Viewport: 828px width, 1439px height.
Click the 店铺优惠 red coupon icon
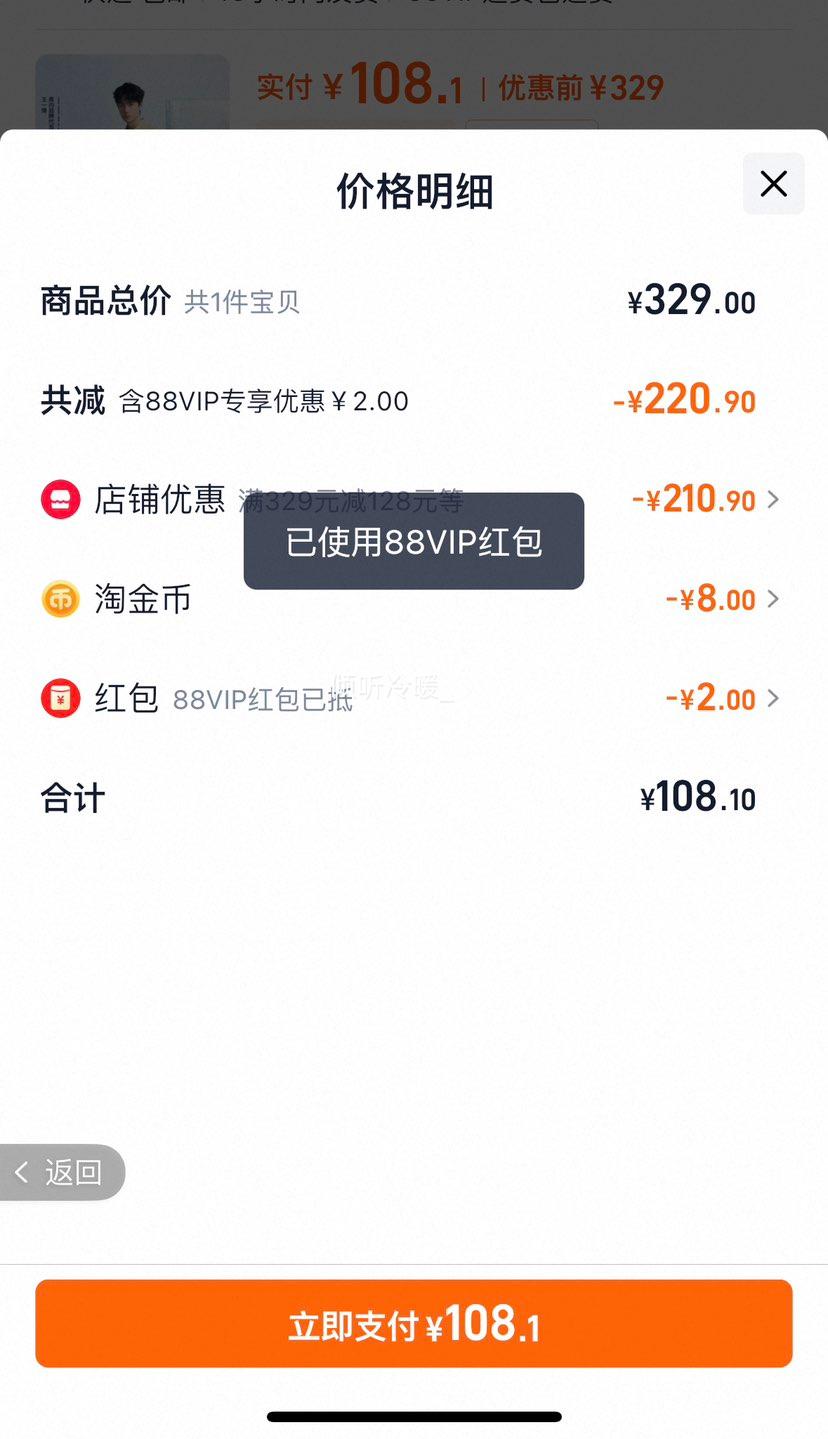click(60, 499)
